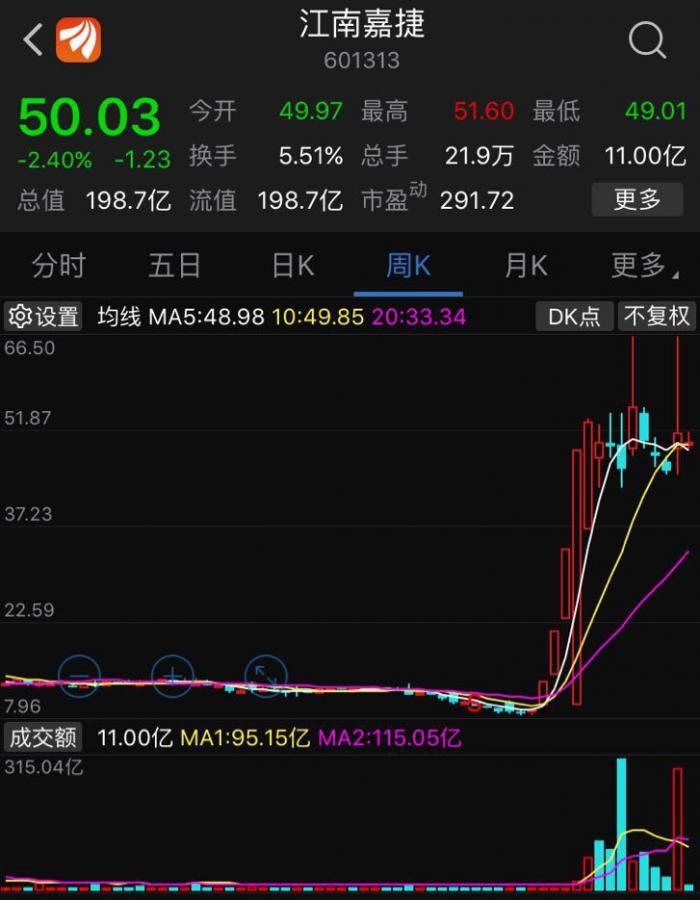Change the 成交额 sub-indicator
Screen dimensions: 700x900
click(x=43, y=738)
